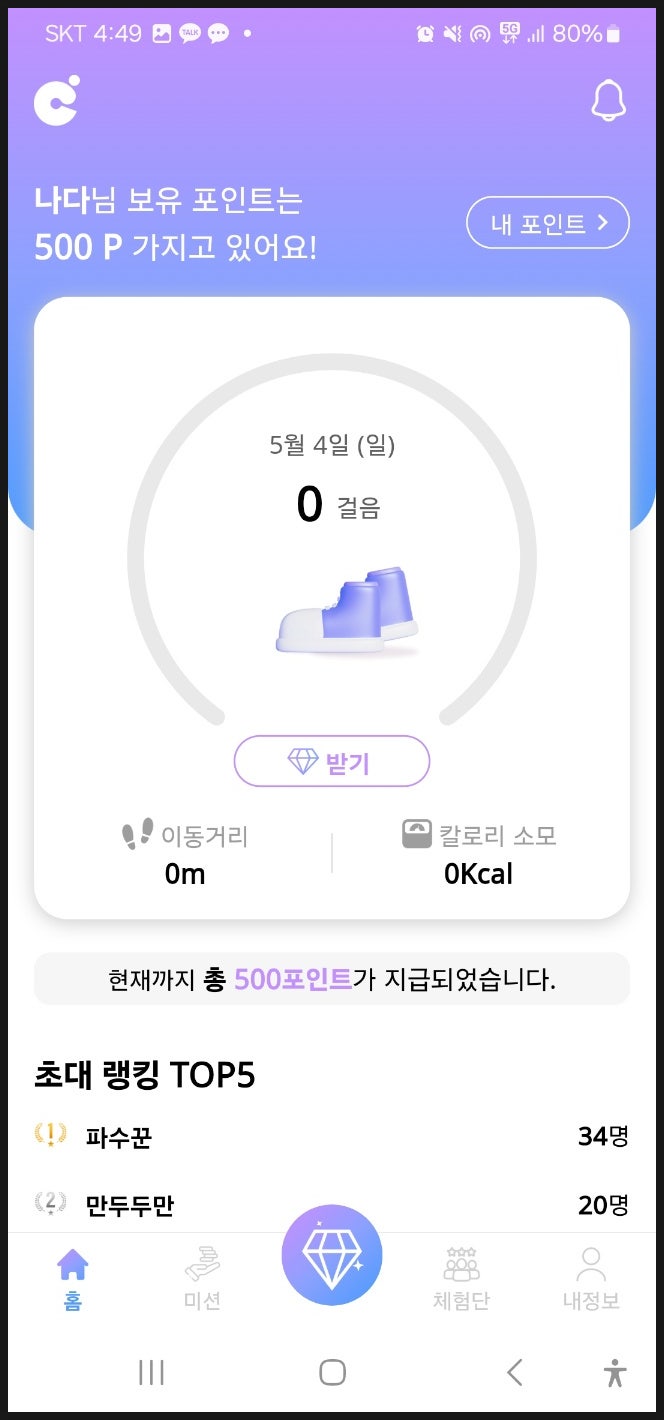This screenshot has height=1420, width=664.
Task: Open the 내 포인트 page
Action: (548, 223)
